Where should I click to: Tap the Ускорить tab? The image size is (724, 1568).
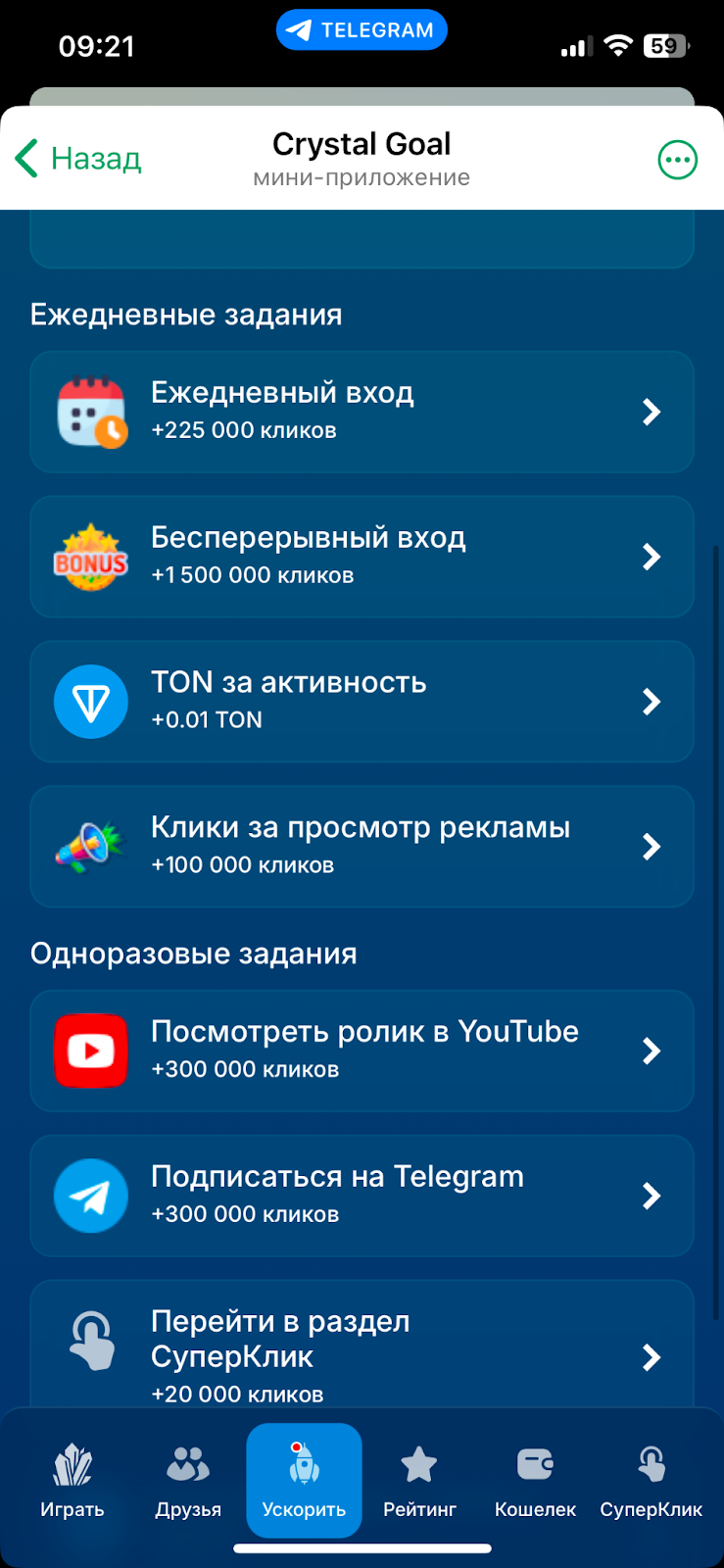click(x=304, y=1480)
